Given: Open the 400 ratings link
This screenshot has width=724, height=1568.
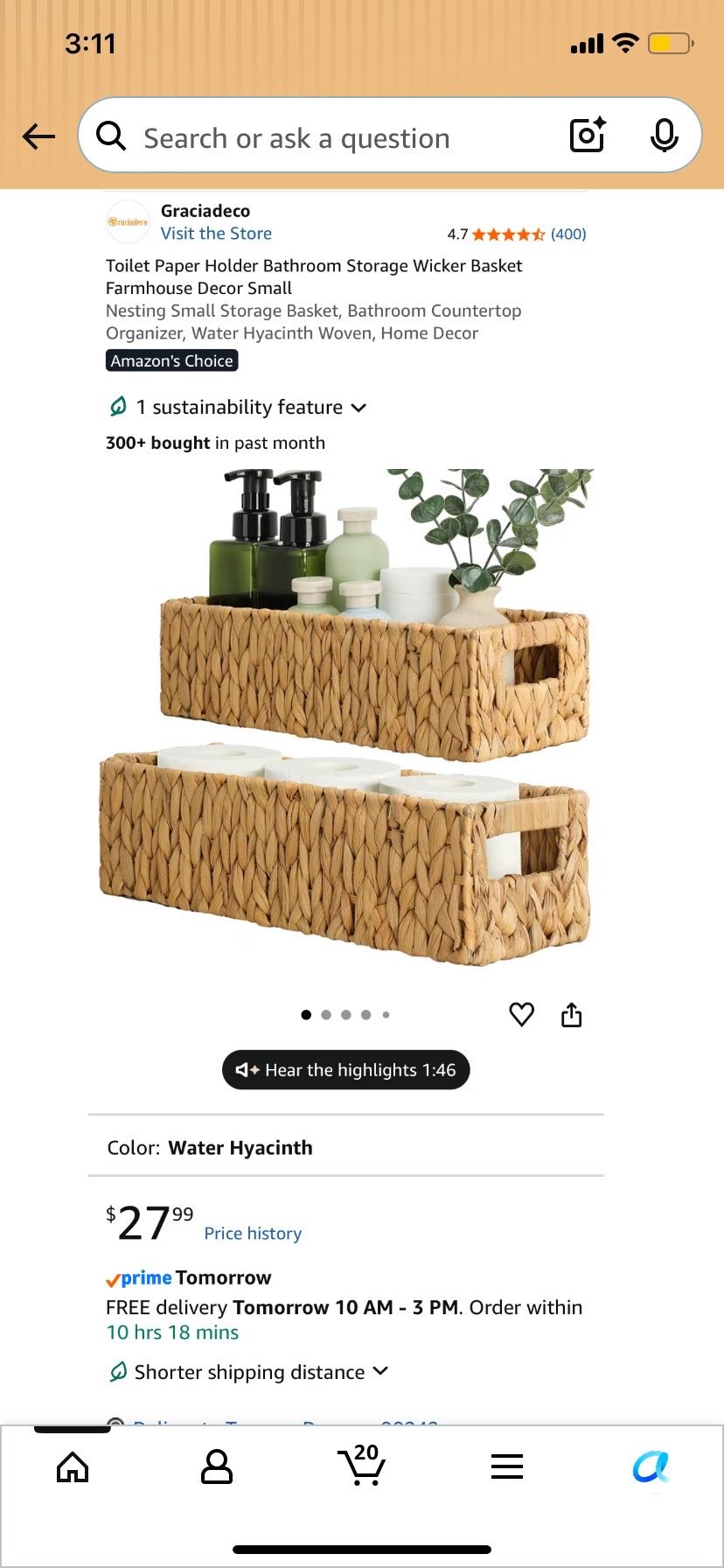Looking at the screenshot, I should 568,234.
